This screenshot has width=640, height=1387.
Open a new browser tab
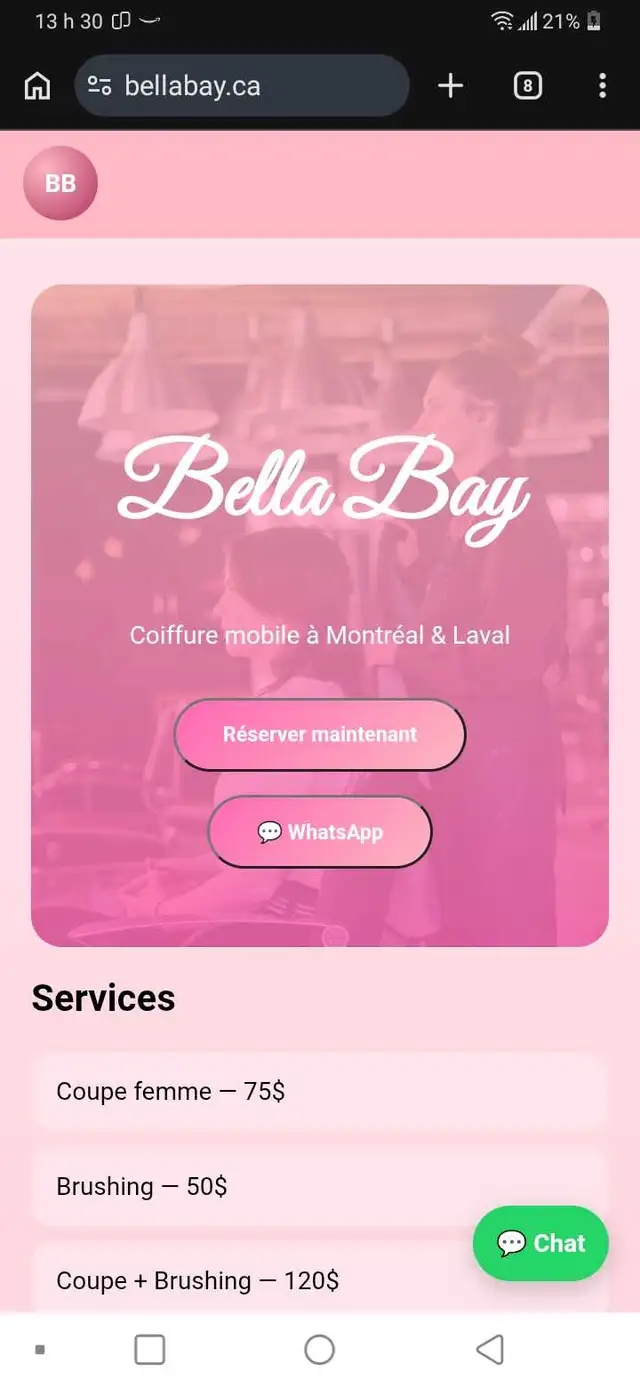click(x=451, y=86)
